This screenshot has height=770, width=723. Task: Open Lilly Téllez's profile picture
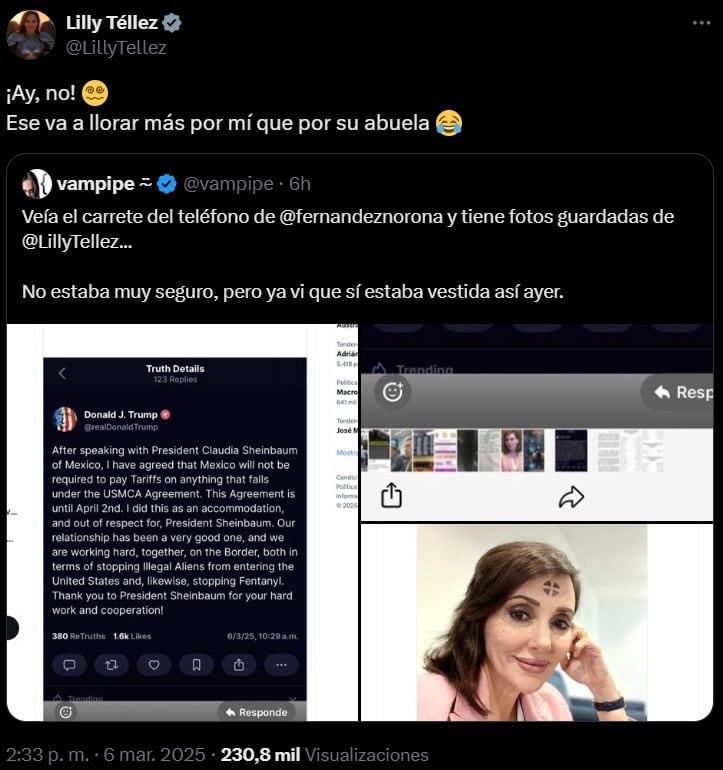click(x=30, y=35)
